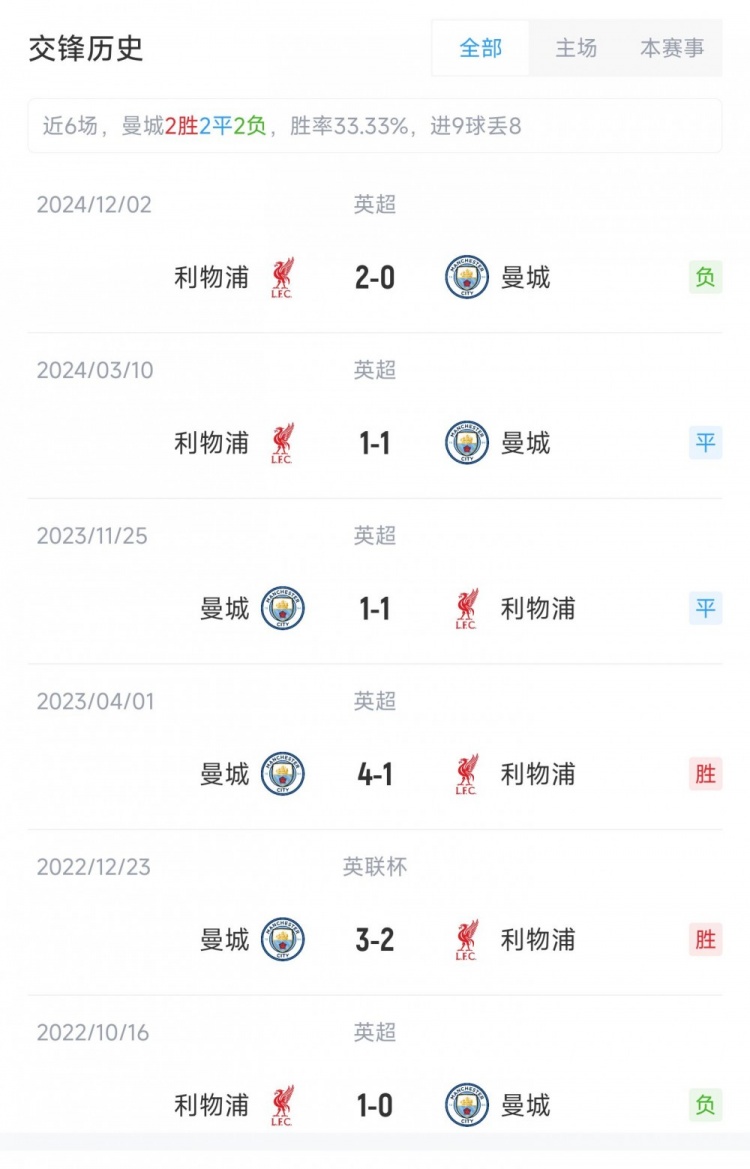The height and width of the screenshot is (1169, 750).
Task: Open the 2022/12/23 英联杯 3-2 match
Action: (x=375, y=940)
